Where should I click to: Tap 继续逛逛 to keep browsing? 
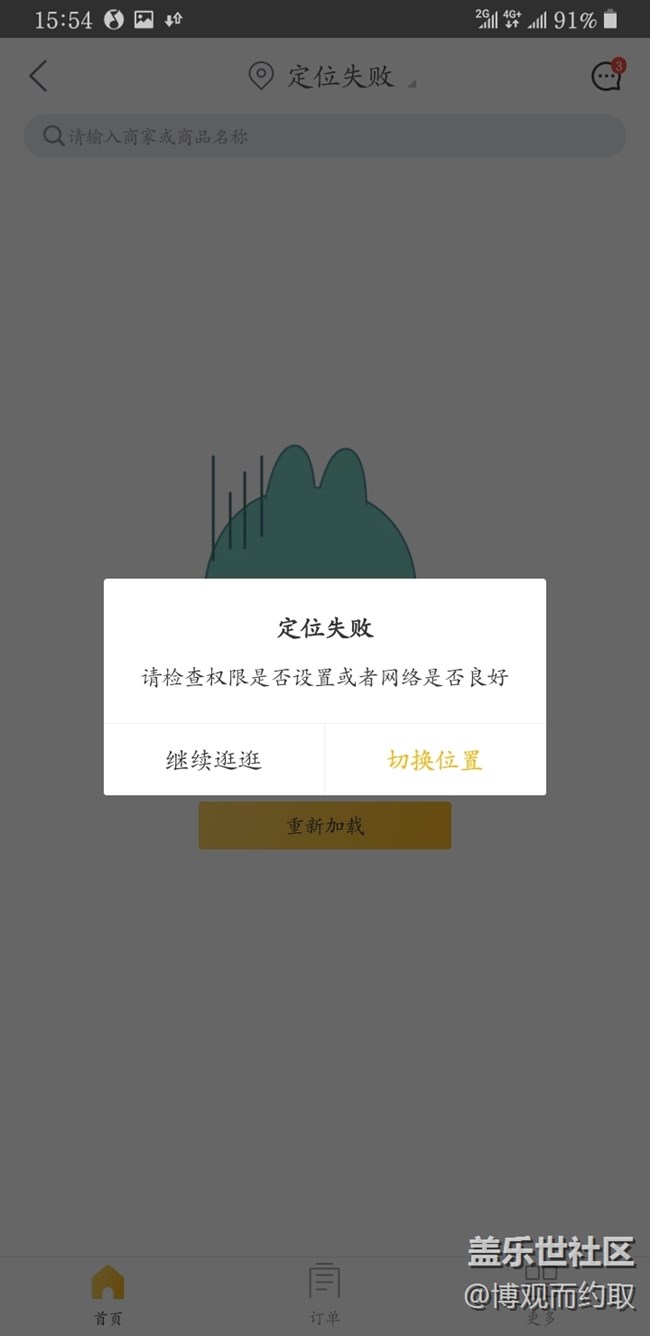214,760
